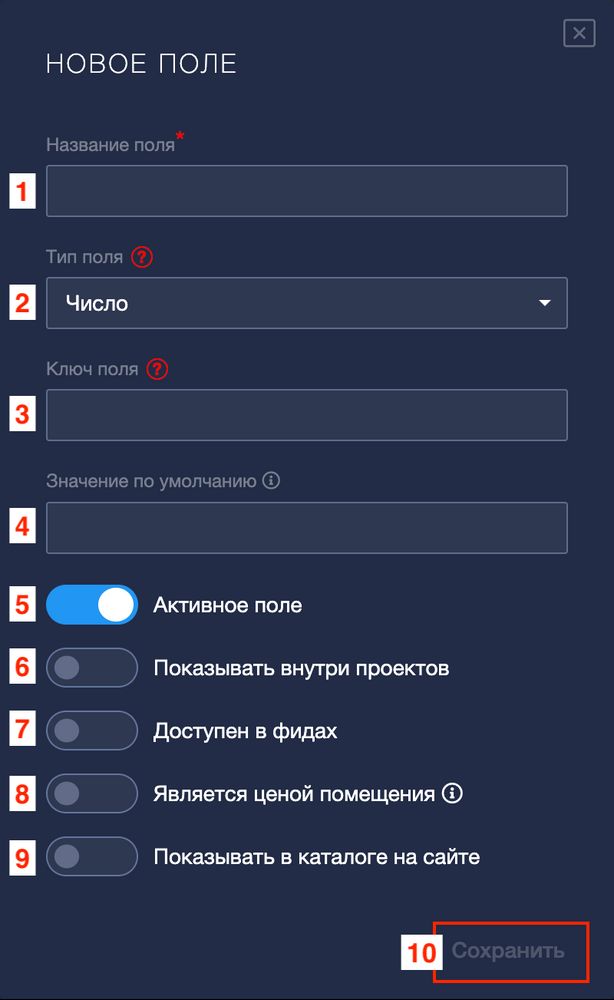Open the help icon next to Тип поля
This screenshot has height=1000, width=614.
click(143, 257)
